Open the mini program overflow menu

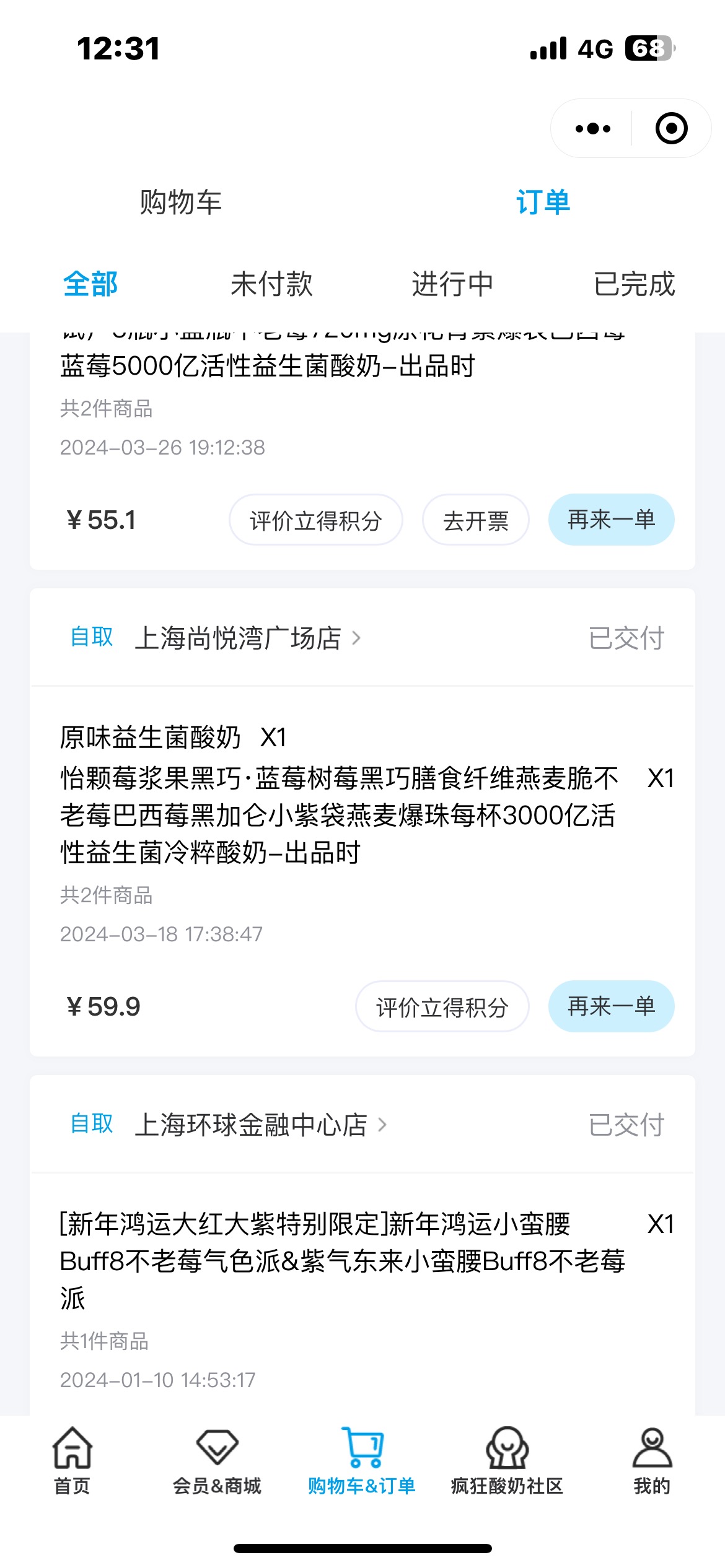click(592, 129)
